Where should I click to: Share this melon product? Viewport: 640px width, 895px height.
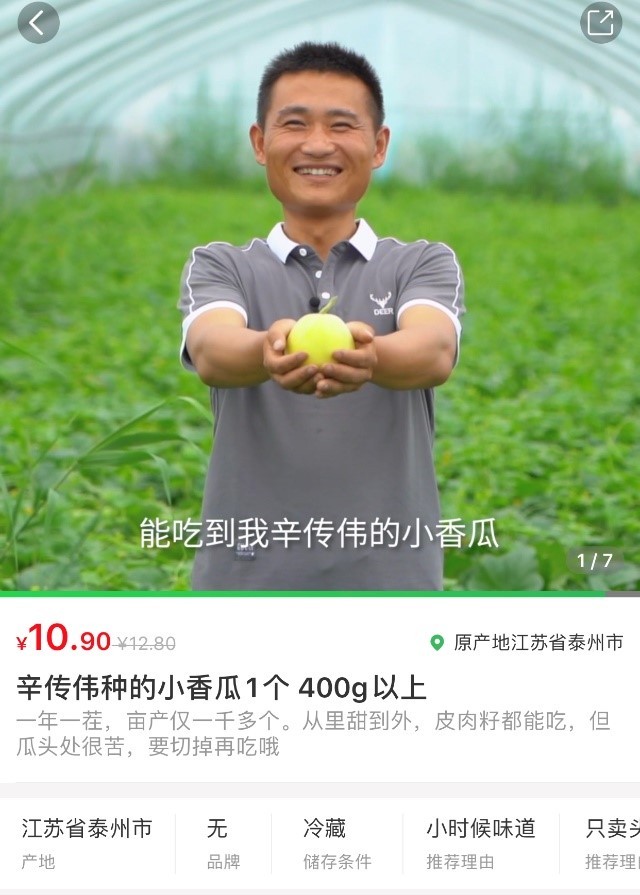pyautogui.click(x=601, y=23)
